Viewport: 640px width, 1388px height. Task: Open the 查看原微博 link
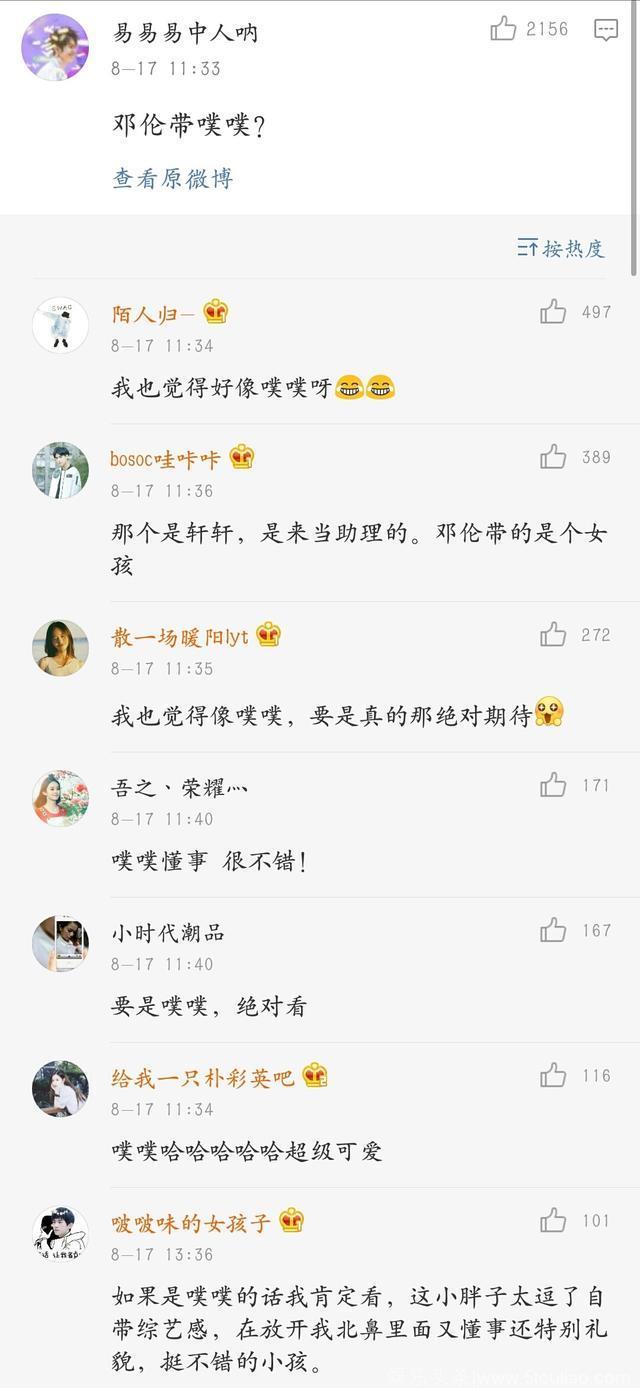pos(173,179)
